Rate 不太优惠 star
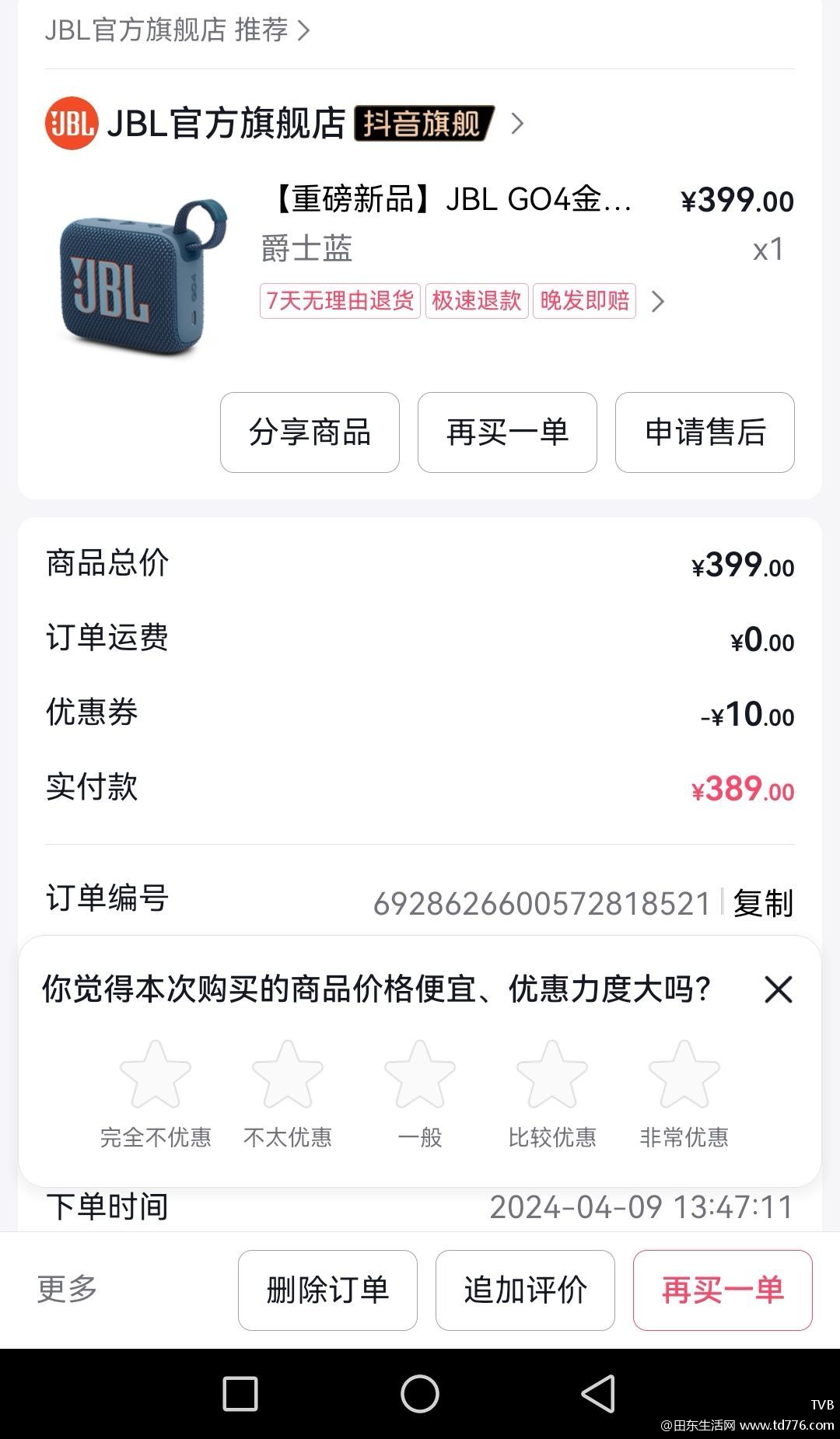 click(x=288, y=1074)
